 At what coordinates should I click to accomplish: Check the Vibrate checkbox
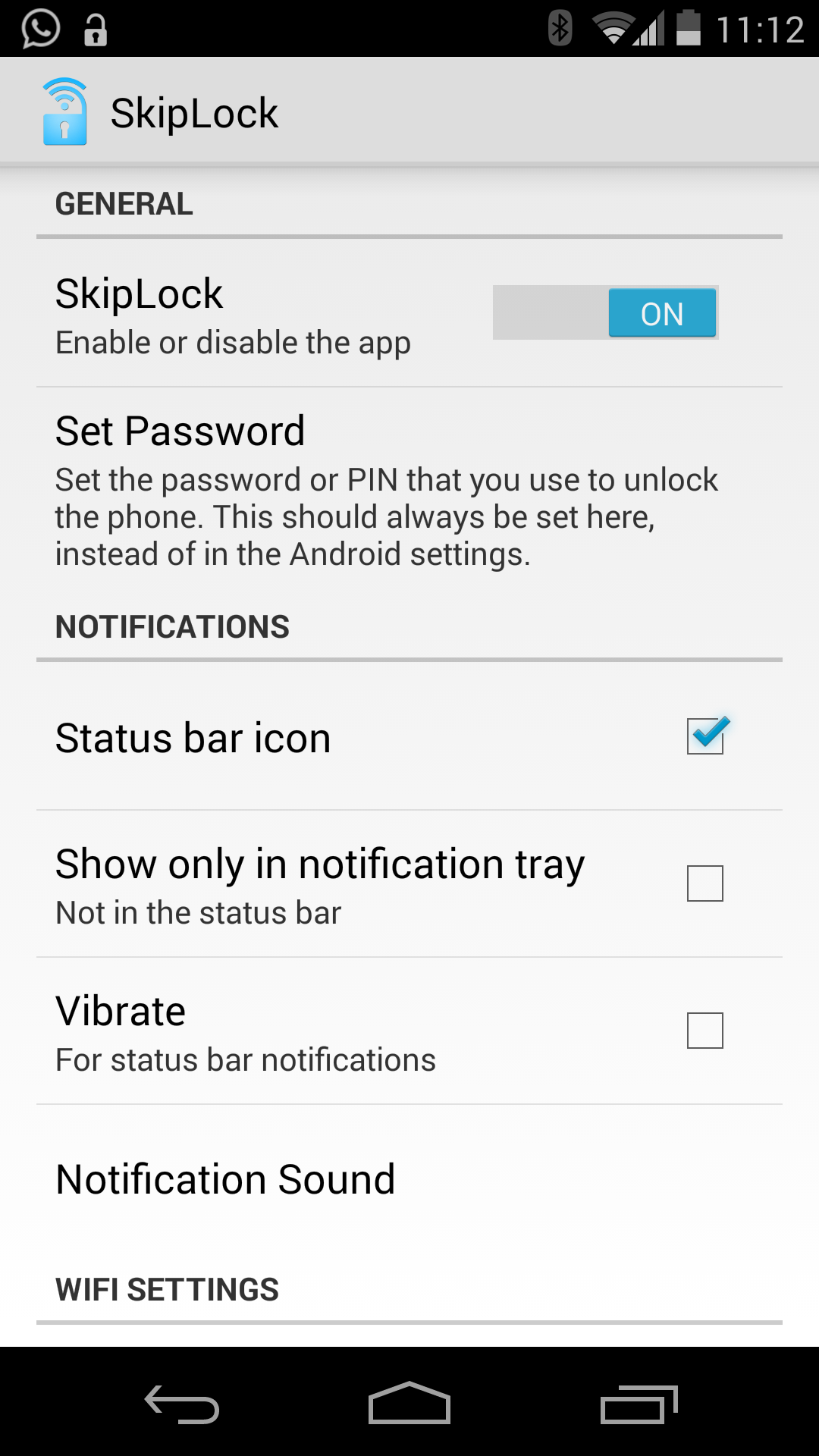click(705, 1031)
